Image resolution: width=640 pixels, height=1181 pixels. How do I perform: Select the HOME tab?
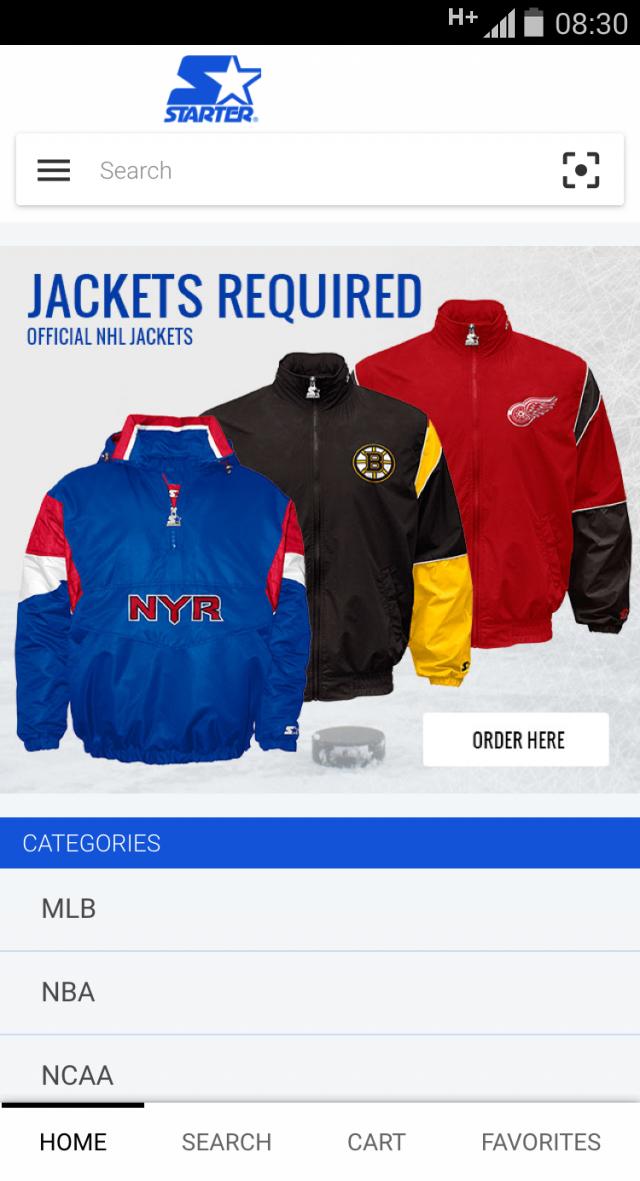click(73, 1142)
